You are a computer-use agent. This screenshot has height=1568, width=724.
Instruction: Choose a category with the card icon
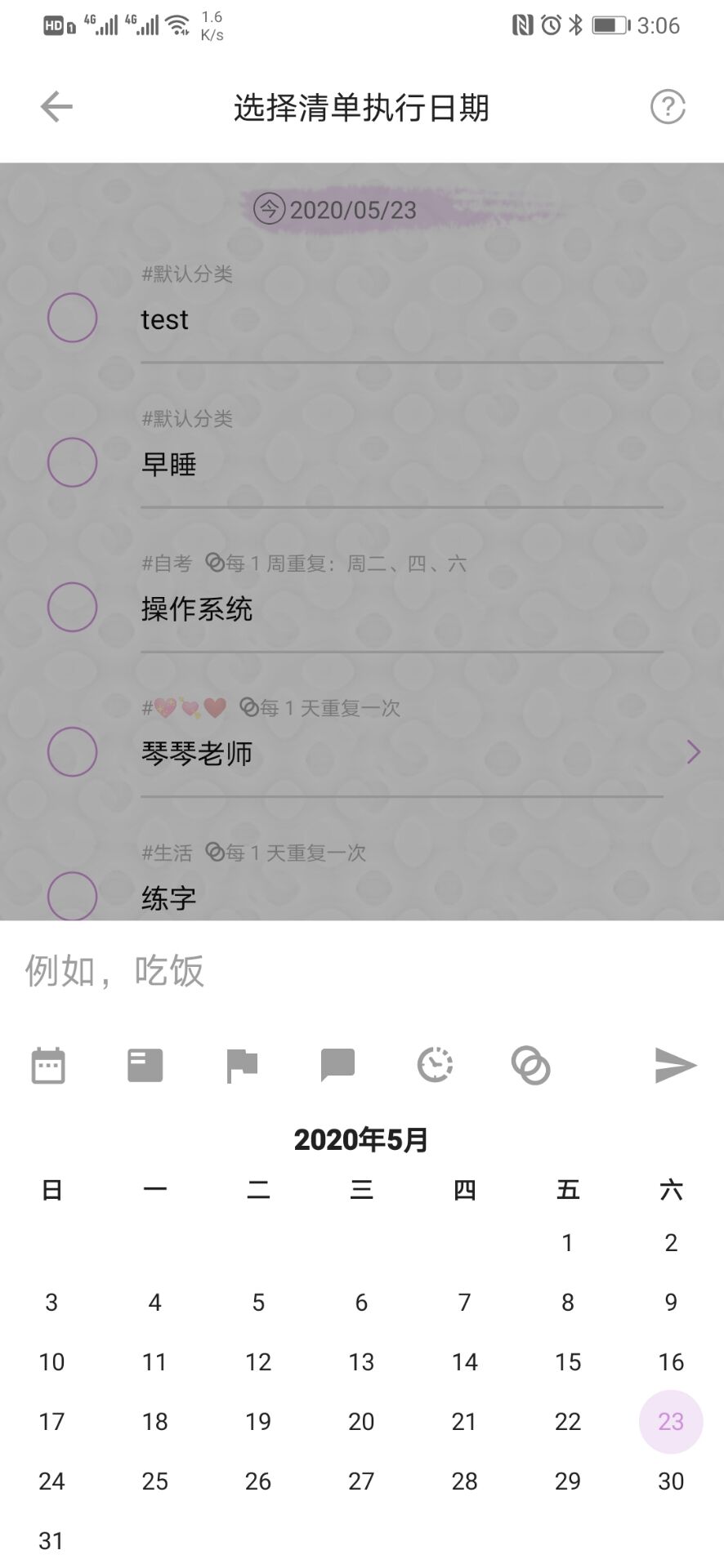pyautogui.click(x=145, y=1065)
